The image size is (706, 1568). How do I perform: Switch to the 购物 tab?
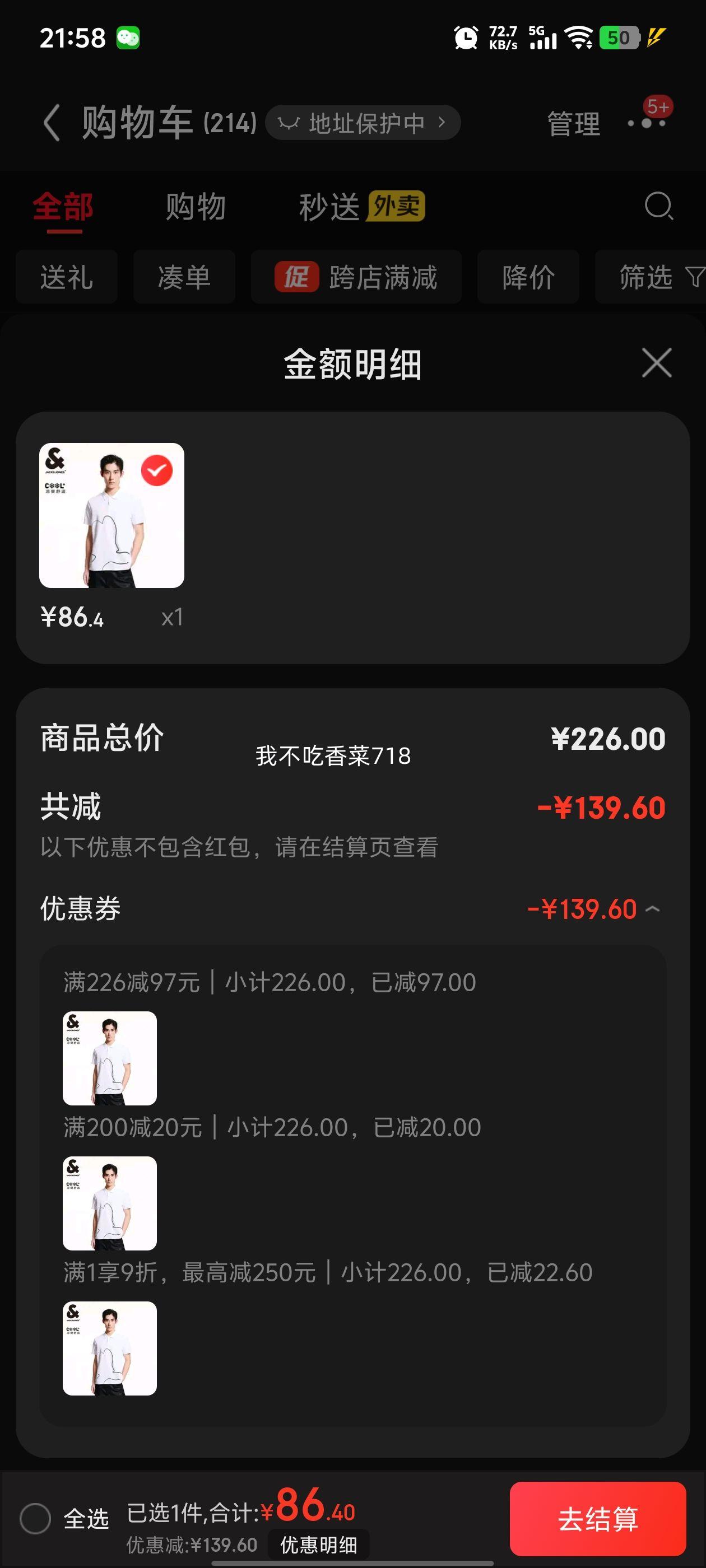(196, 207)
